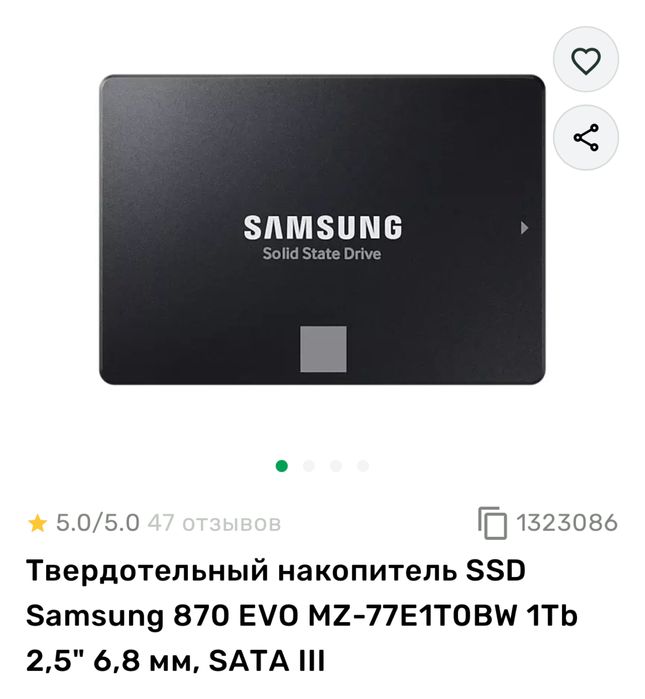Jump to the second photo indicator dot
The height and width of the screenshot is (699, 645).
coord(309,465)
